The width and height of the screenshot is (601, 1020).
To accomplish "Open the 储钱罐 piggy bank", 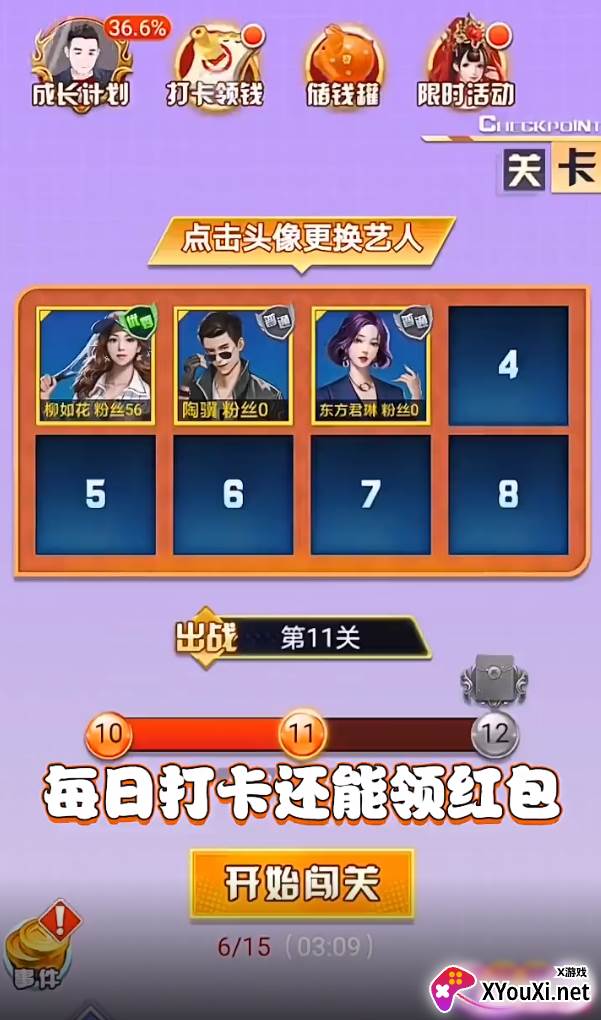I will (x=343, y=65).
